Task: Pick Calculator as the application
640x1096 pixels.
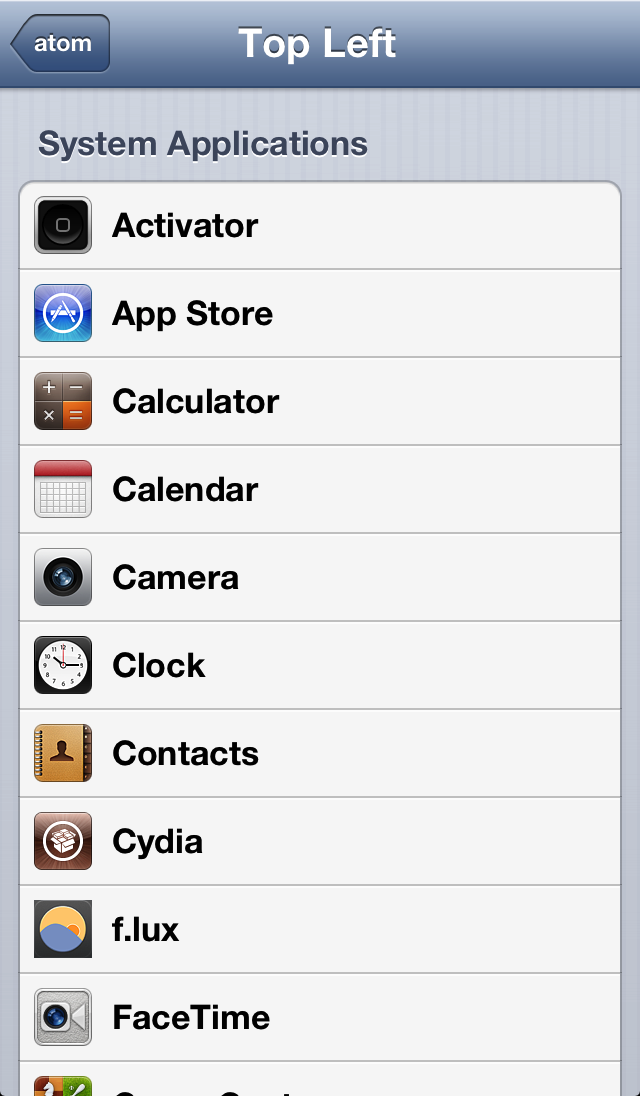Action: pyautogui.click(x=320, y=402)
